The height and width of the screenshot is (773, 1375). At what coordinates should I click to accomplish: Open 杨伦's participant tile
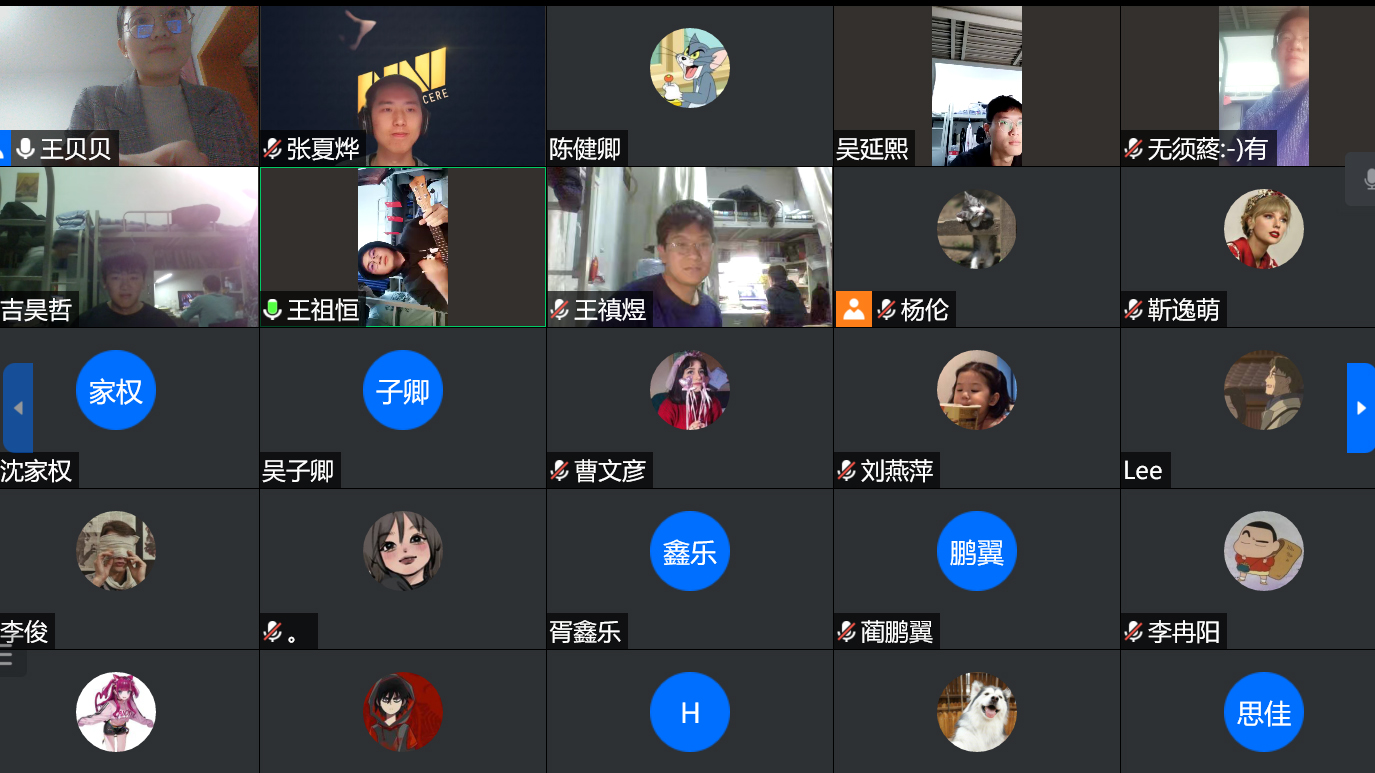coord(976,245)
